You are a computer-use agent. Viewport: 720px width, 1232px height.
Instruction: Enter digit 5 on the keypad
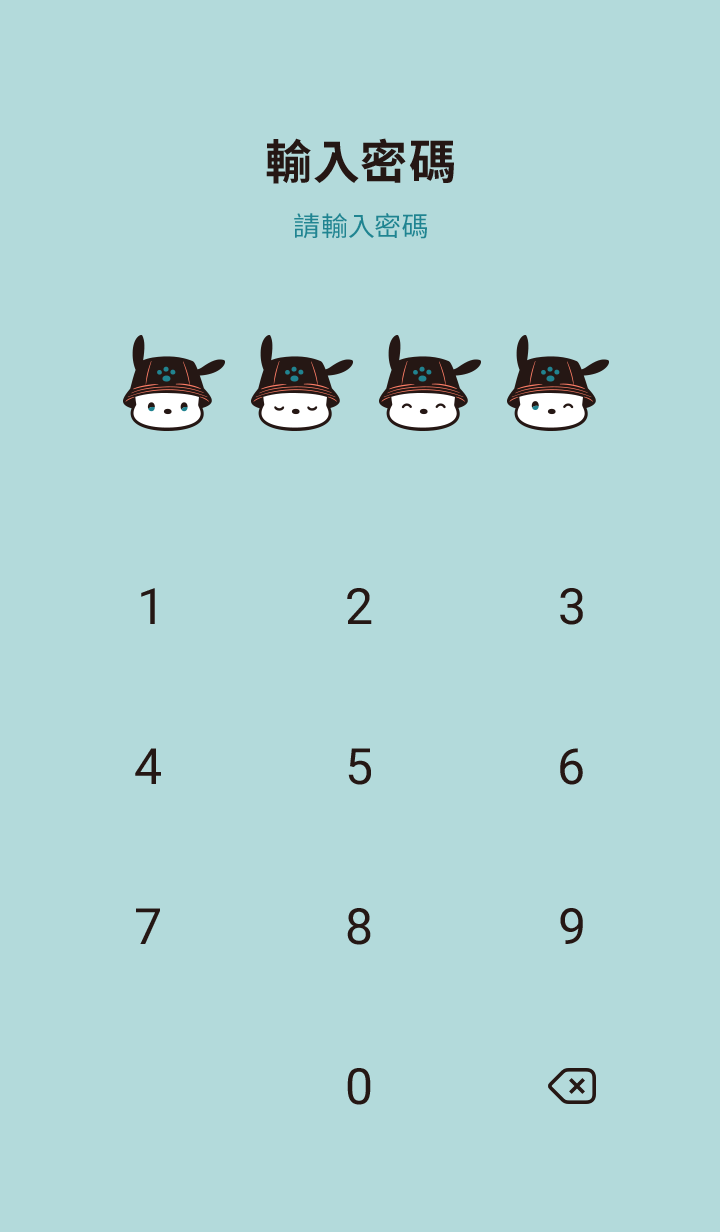pyautogui.click(x=359, y=767)
